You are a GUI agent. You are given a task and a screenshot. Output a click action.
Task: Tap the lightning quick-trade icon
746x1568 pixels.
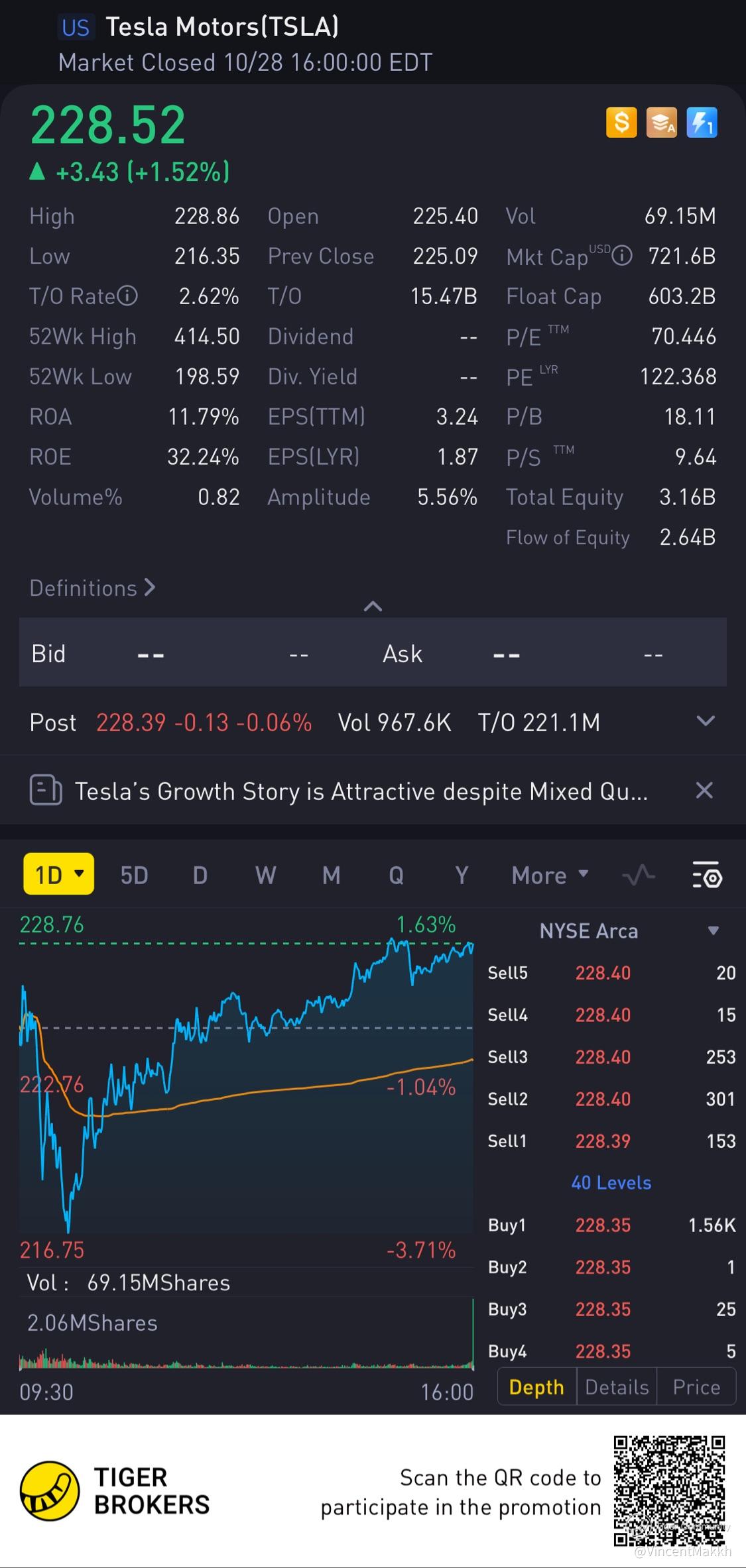click(x=702, y=123)
